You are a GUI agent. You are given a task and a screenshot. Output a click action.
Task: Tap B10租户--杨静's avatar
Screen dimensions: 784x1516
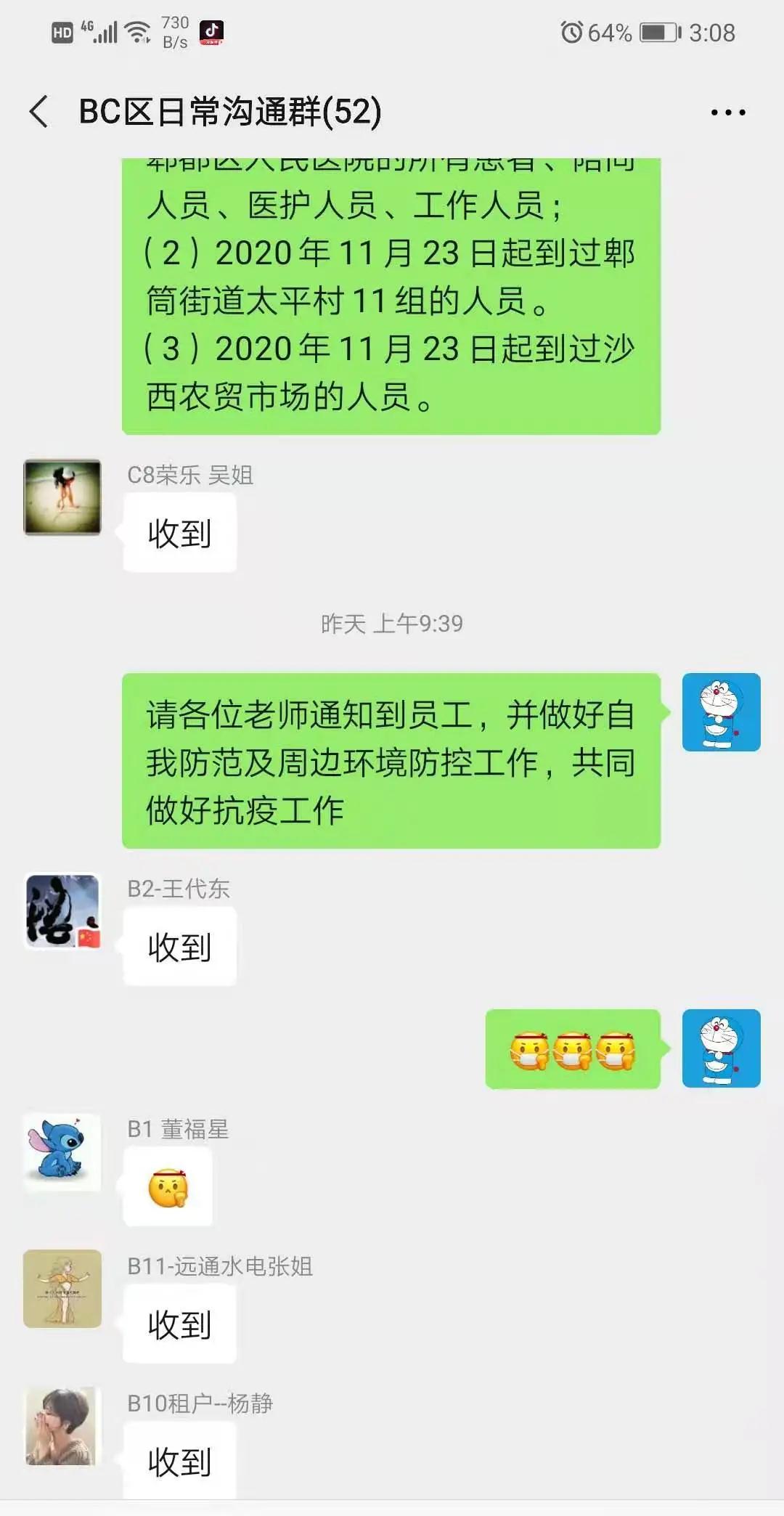pos(62,1426)
